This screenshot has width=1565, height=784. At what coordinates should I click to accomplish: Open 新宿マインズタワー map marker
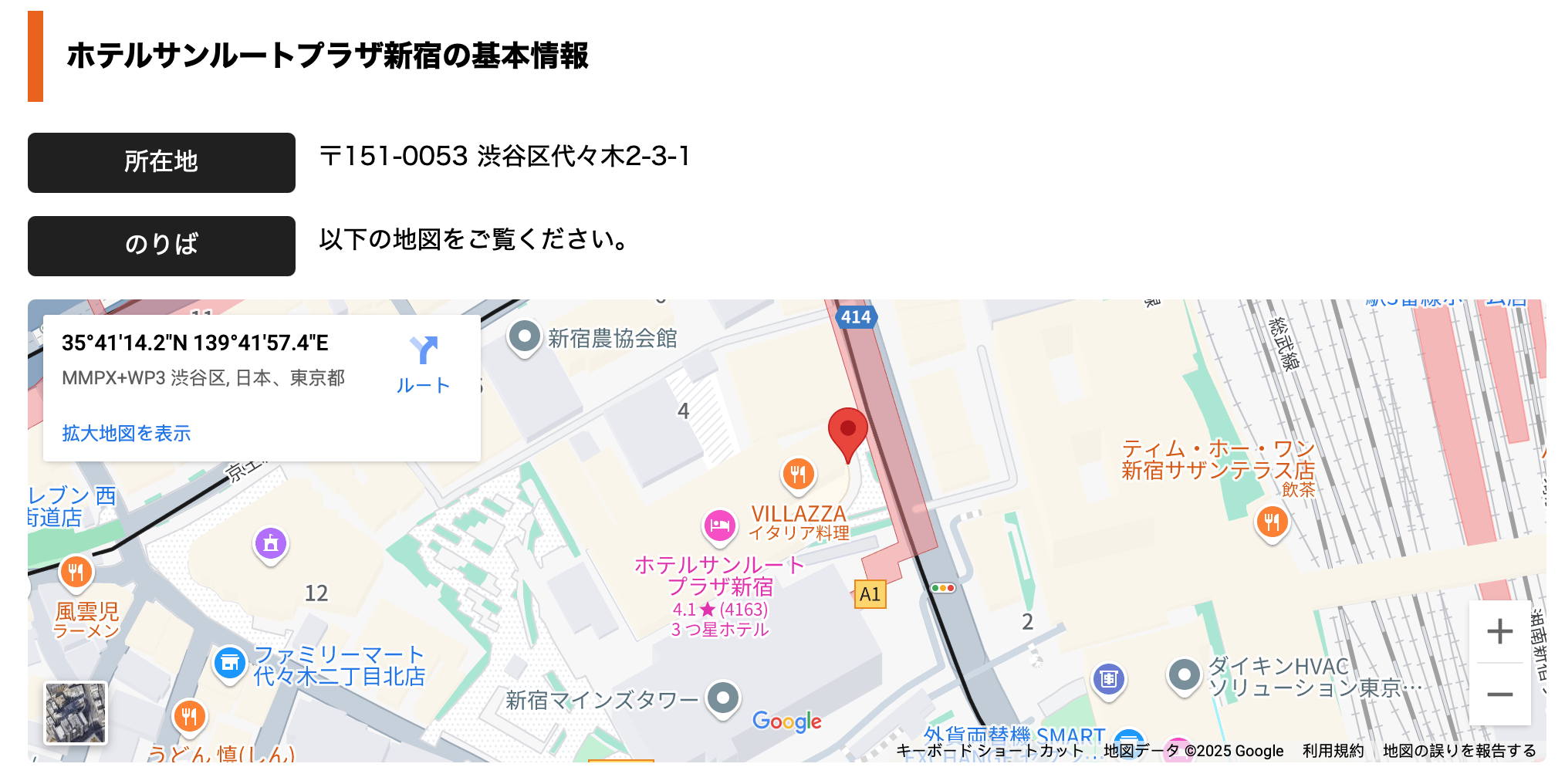723,698
